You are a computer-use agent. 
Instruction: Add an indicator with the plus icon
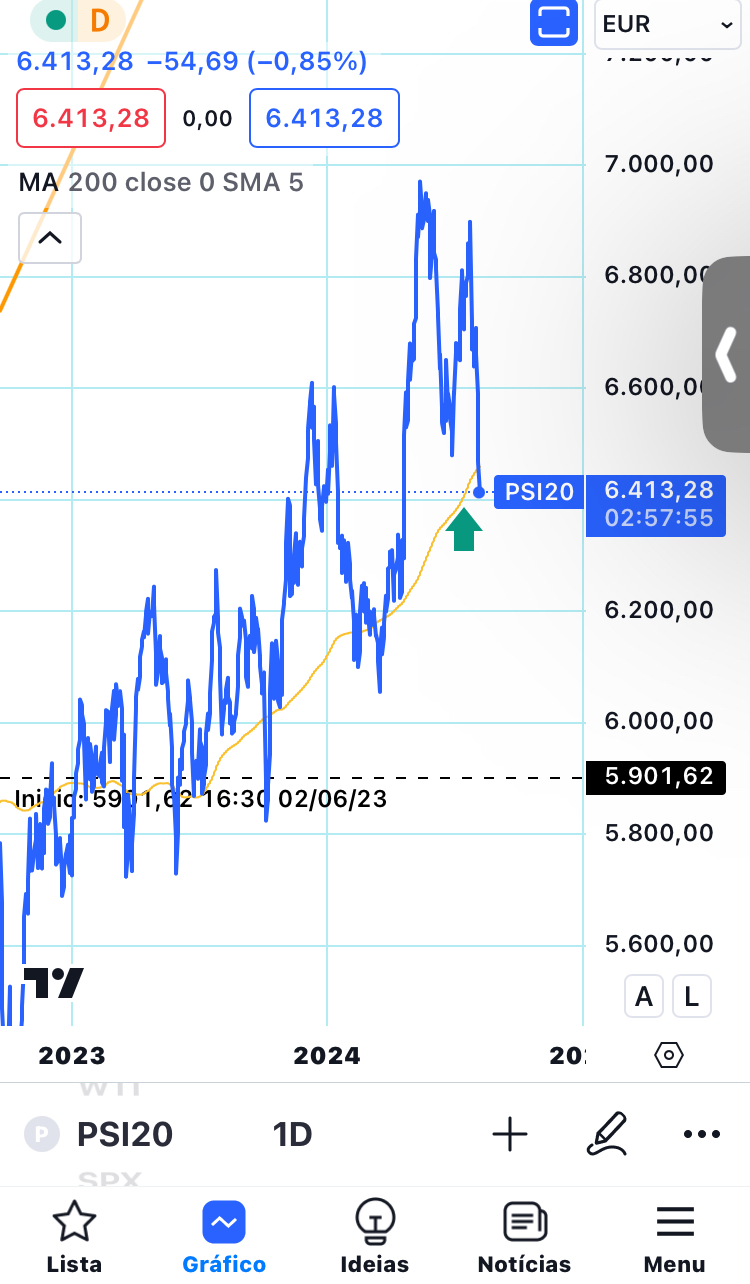tap(510, 1134)
